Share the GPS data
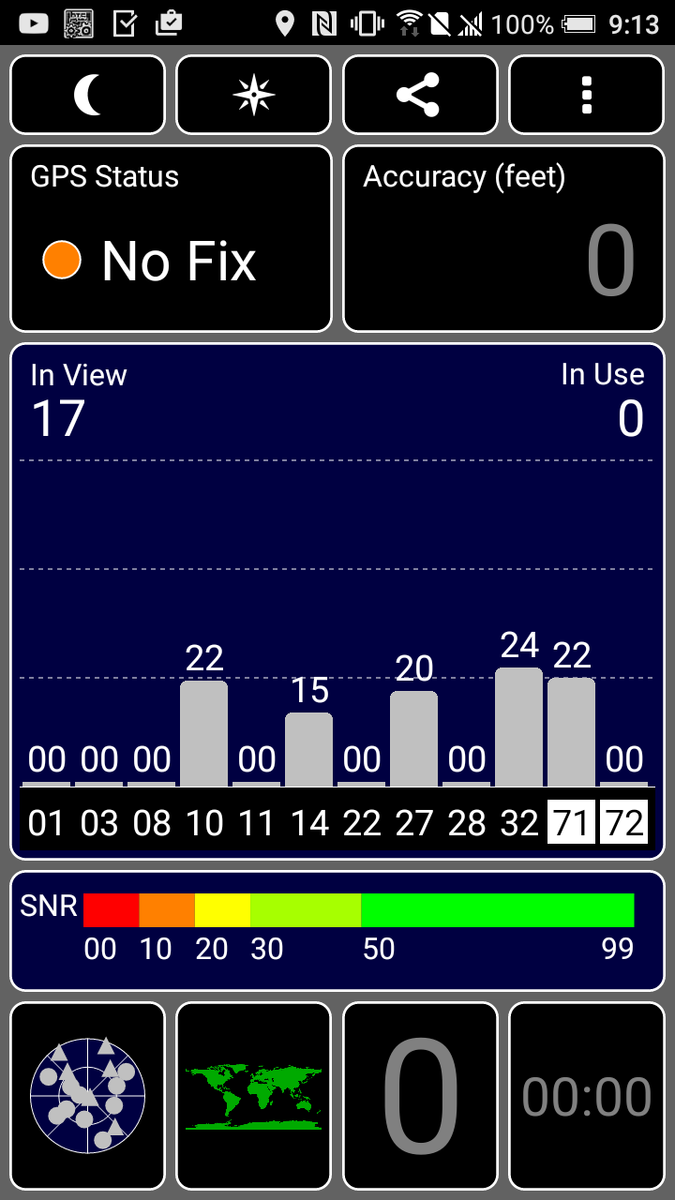The height and width of the screenshot is (1200, 675). (x=420, y=95)
